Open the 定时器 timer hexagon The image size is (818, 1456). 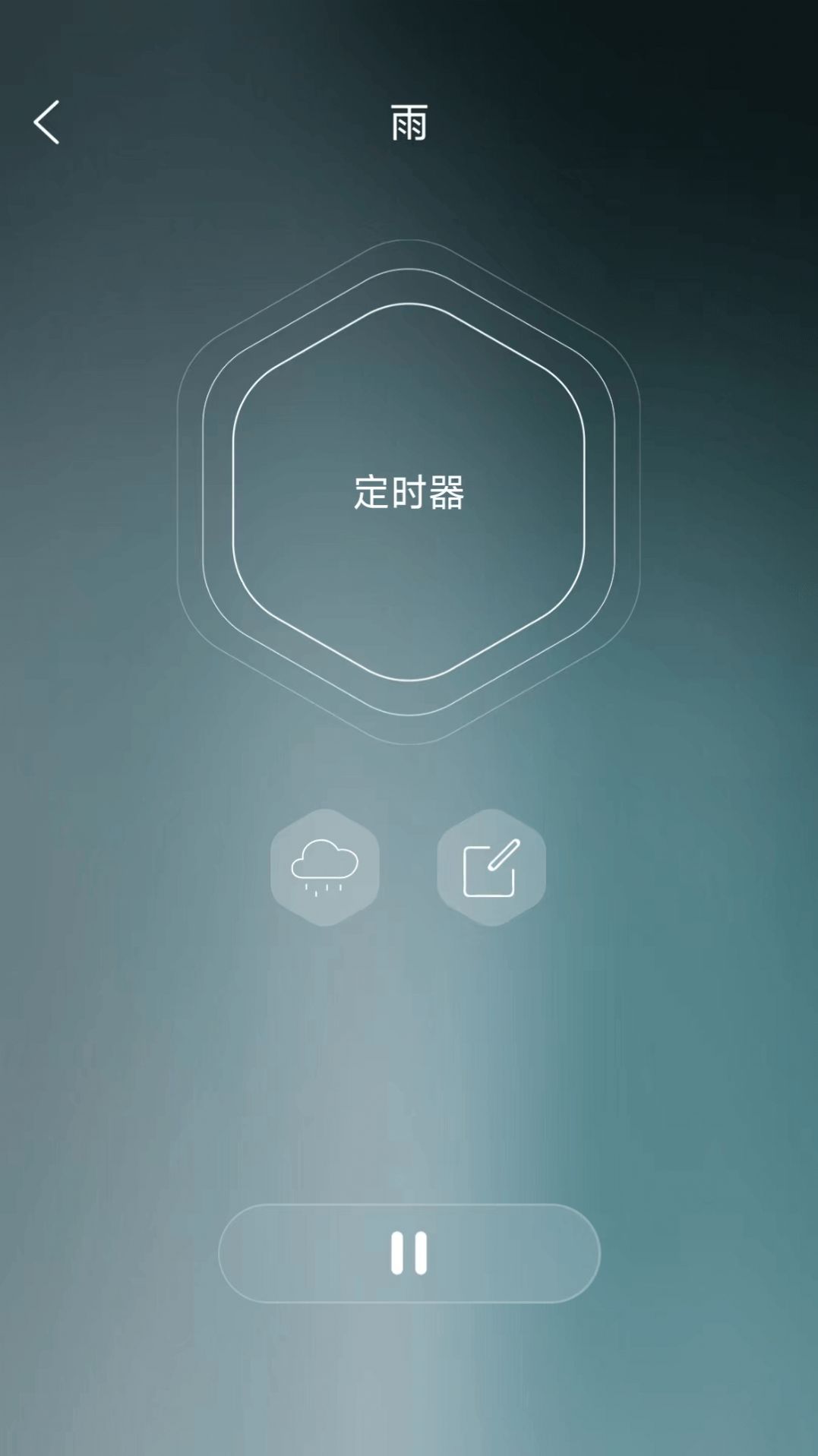pyautogui.click(x=409, y=492)
